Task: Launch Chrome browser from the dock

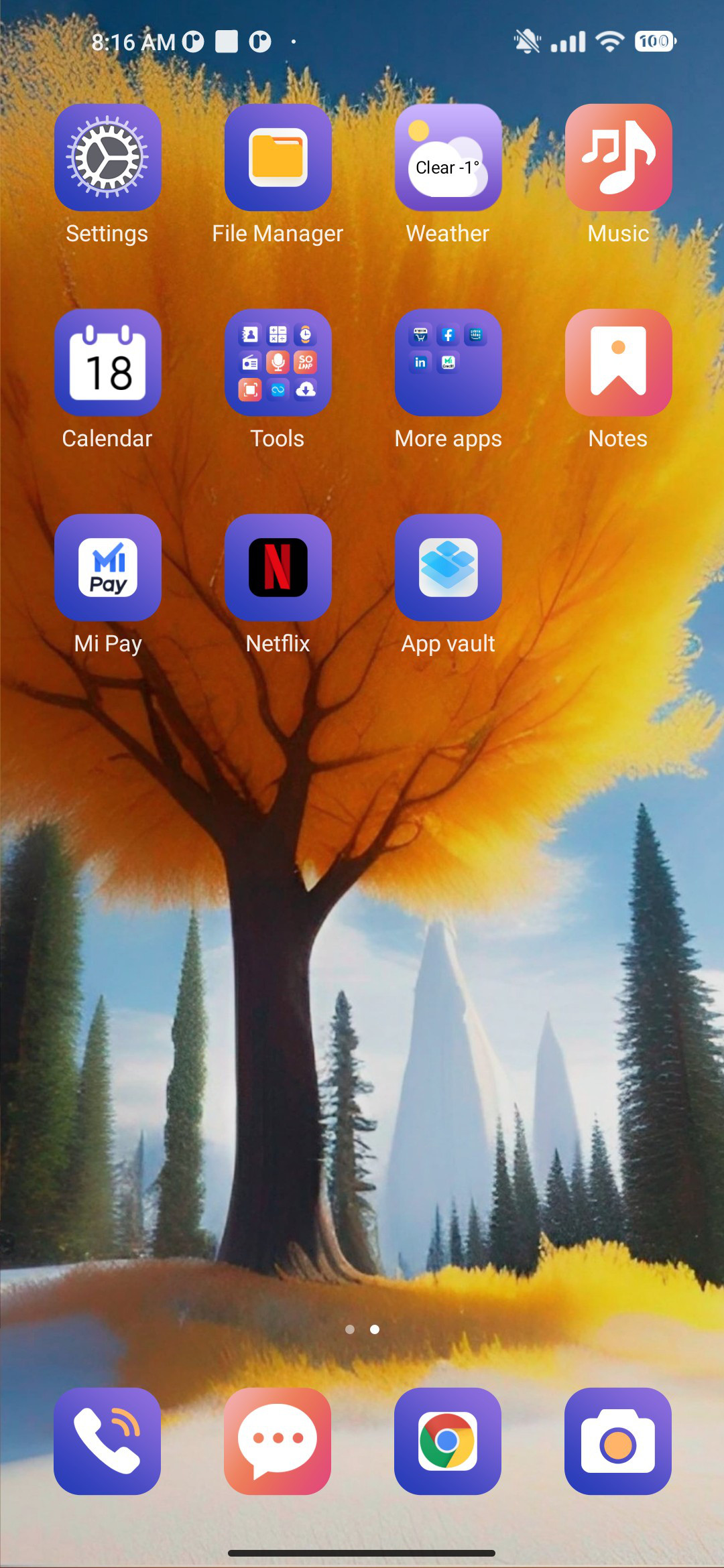Action: [x=448, y=1441]
